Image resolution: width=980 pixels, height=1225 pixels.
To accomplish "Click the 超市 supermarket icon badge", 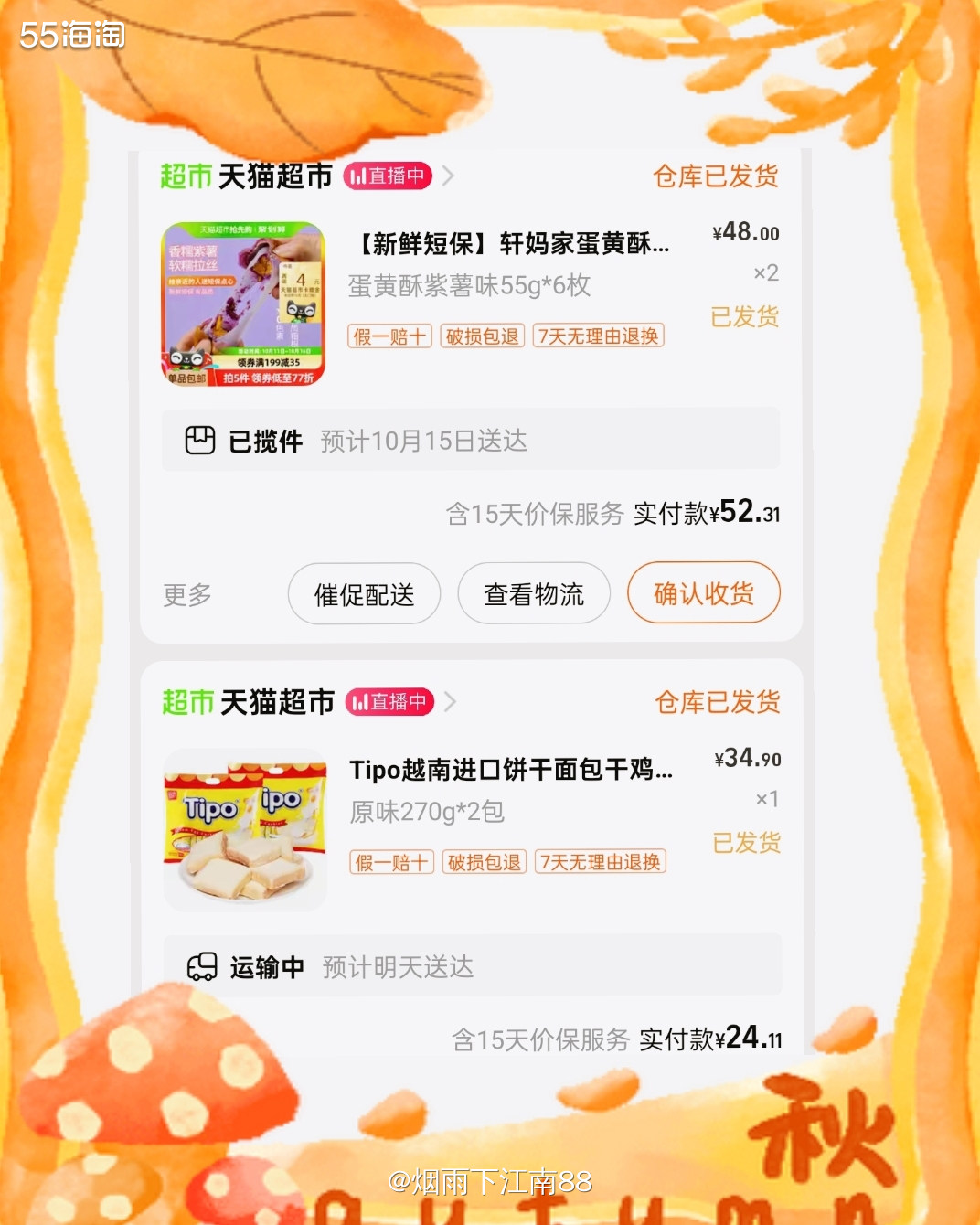I will tap(185, 176).
